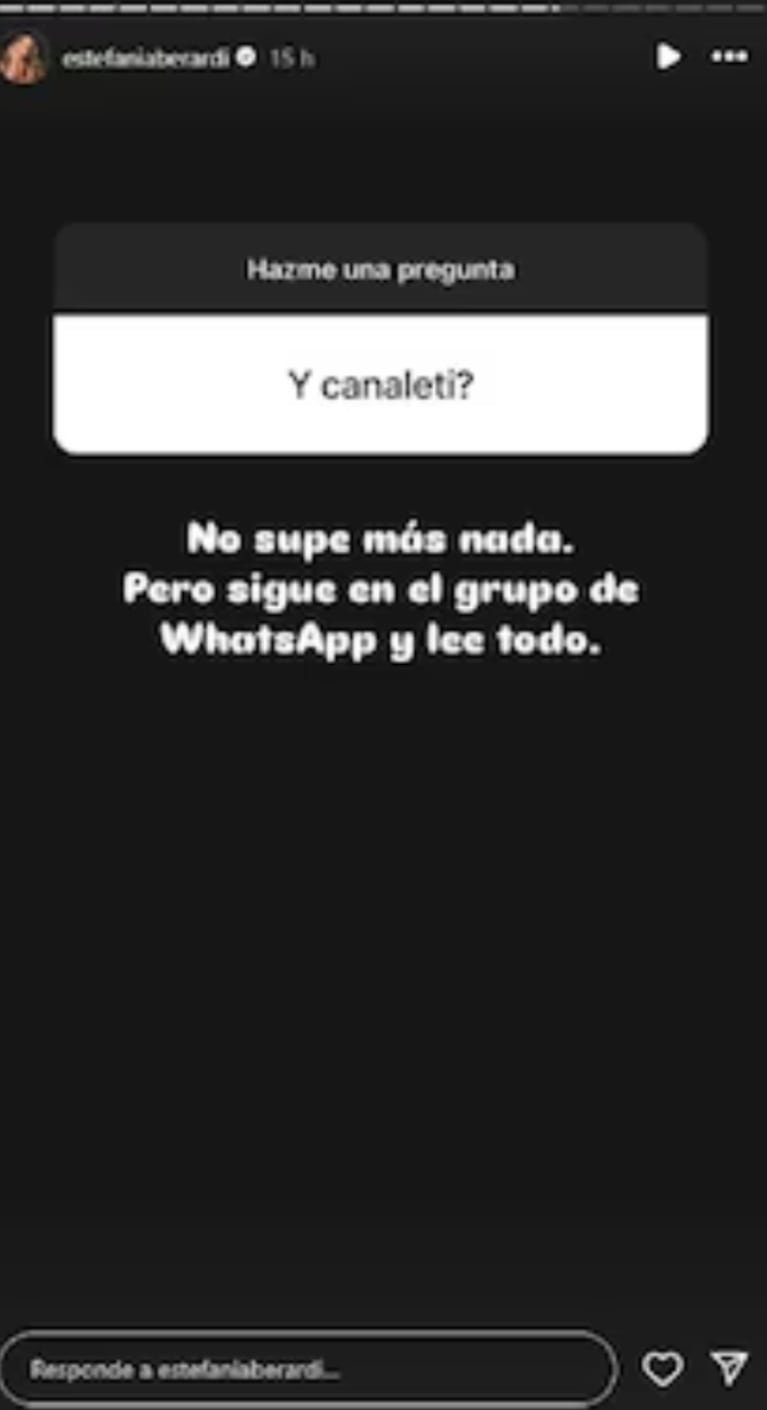Share the story via paper plane icon
The height and width of the screenshot is (1410, 767).
click(x=729, y=1368)
